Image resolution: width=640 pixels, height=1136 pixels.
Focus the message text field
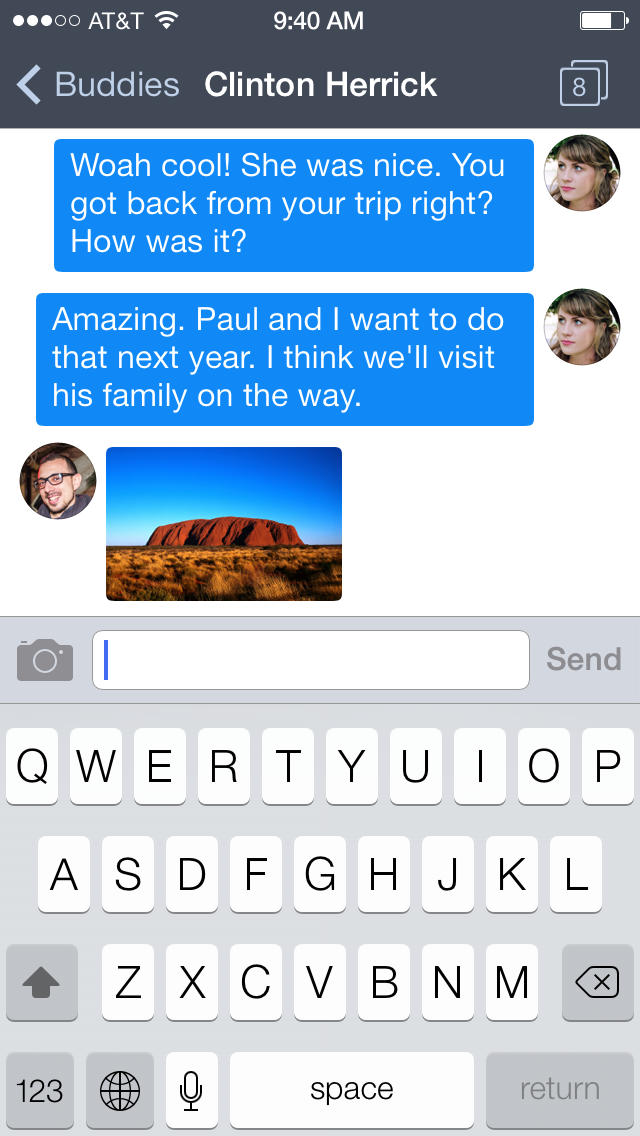pyautogui.click(x=310, y=660)
